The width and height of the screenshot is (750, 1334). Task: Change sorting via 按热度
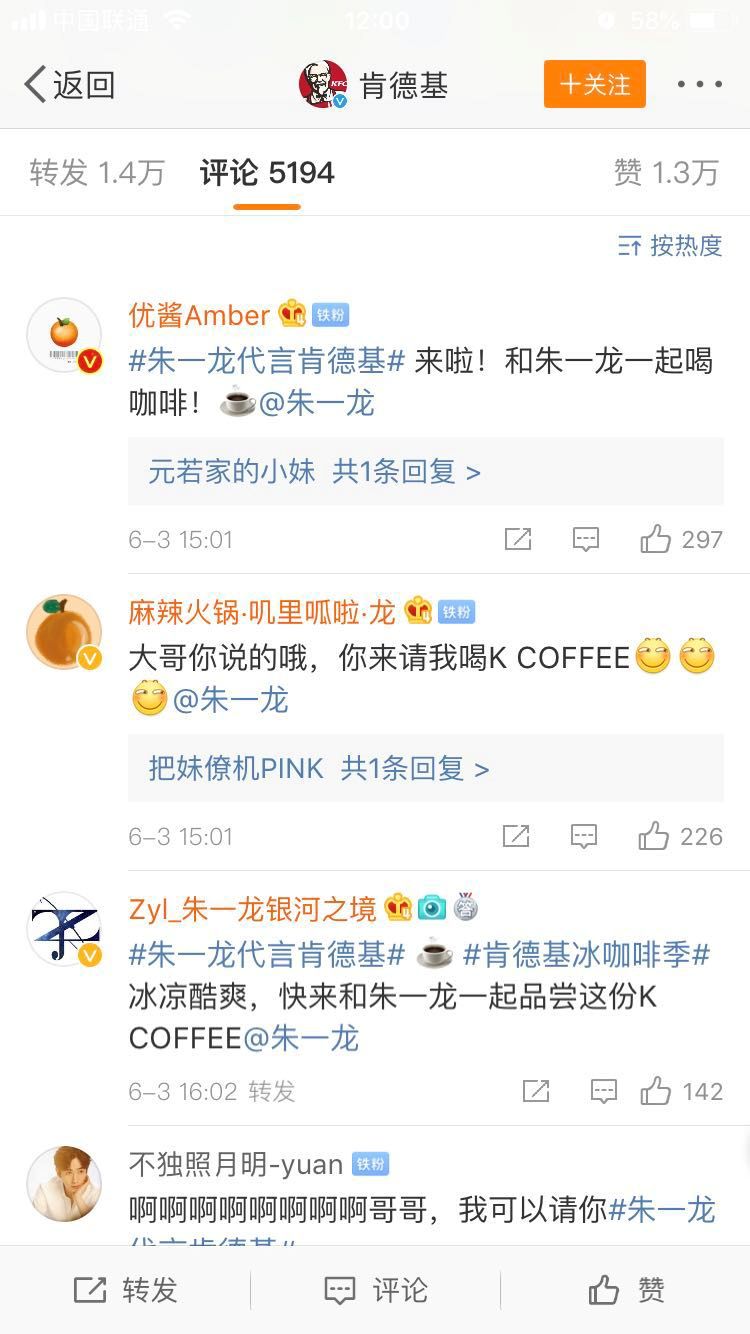[x=670, y=246]
